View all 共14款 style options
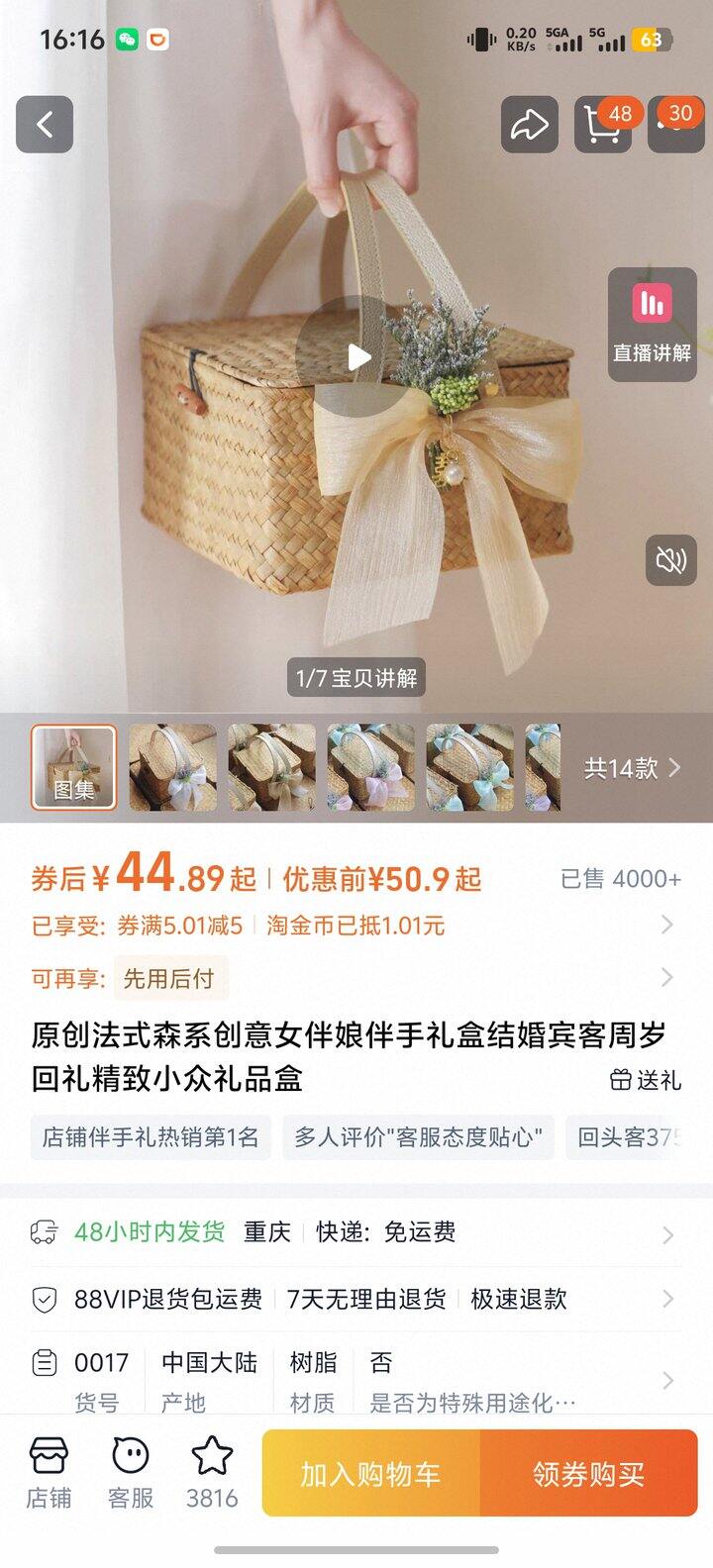 pos(632,768)
